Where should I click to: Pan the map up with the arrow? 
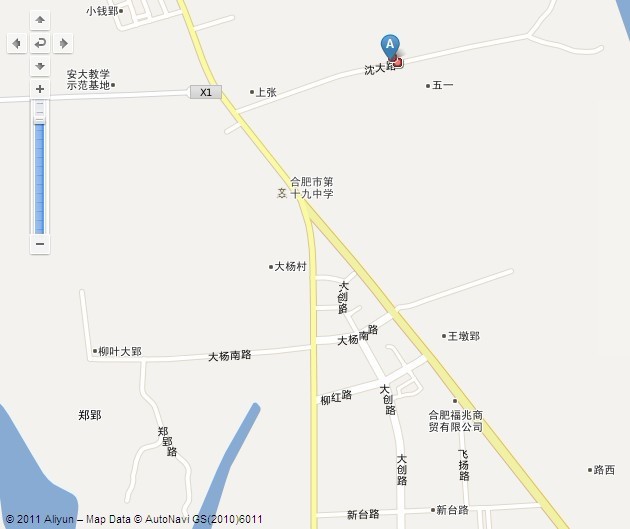[40, 20]
